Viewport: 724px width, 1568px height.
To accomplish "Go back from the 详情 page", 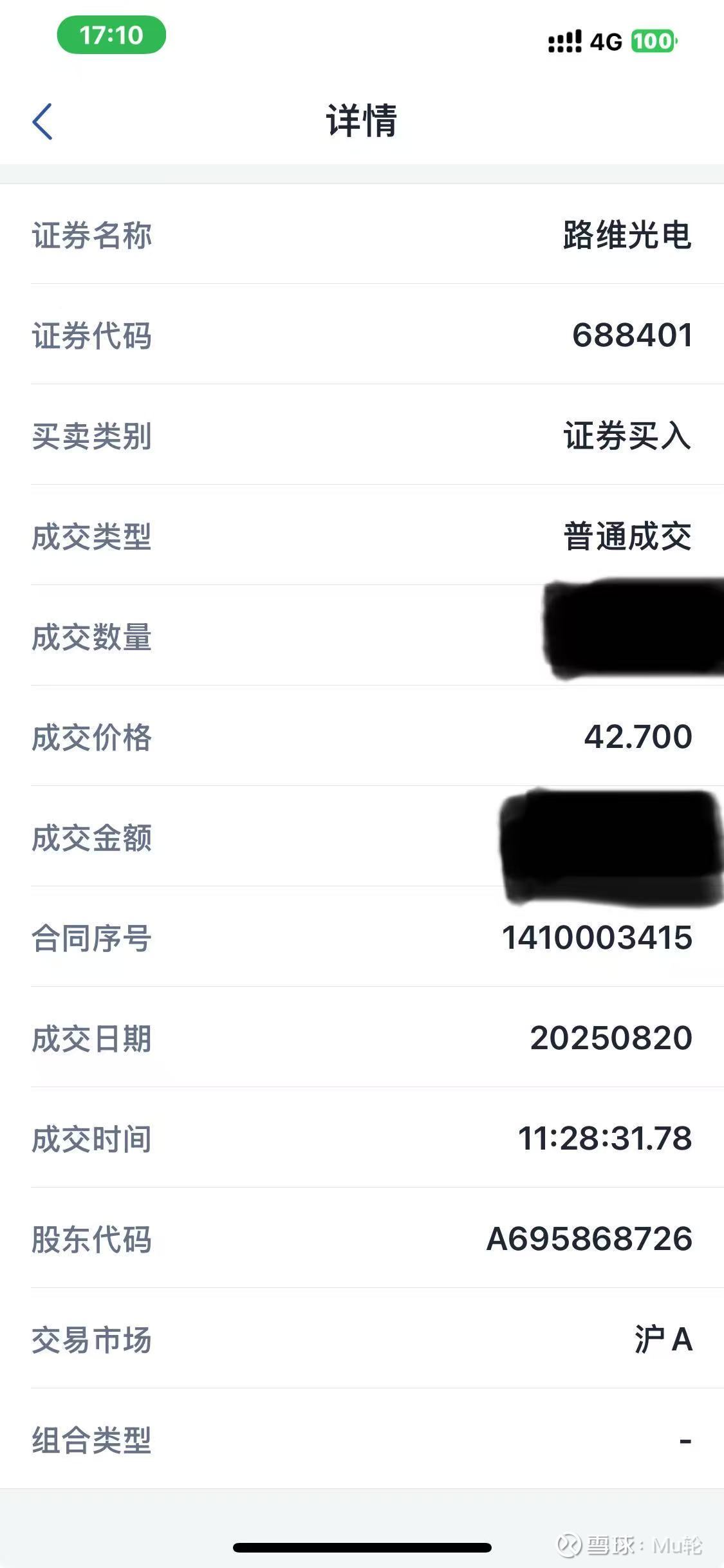I will click(x=42, y=121).
